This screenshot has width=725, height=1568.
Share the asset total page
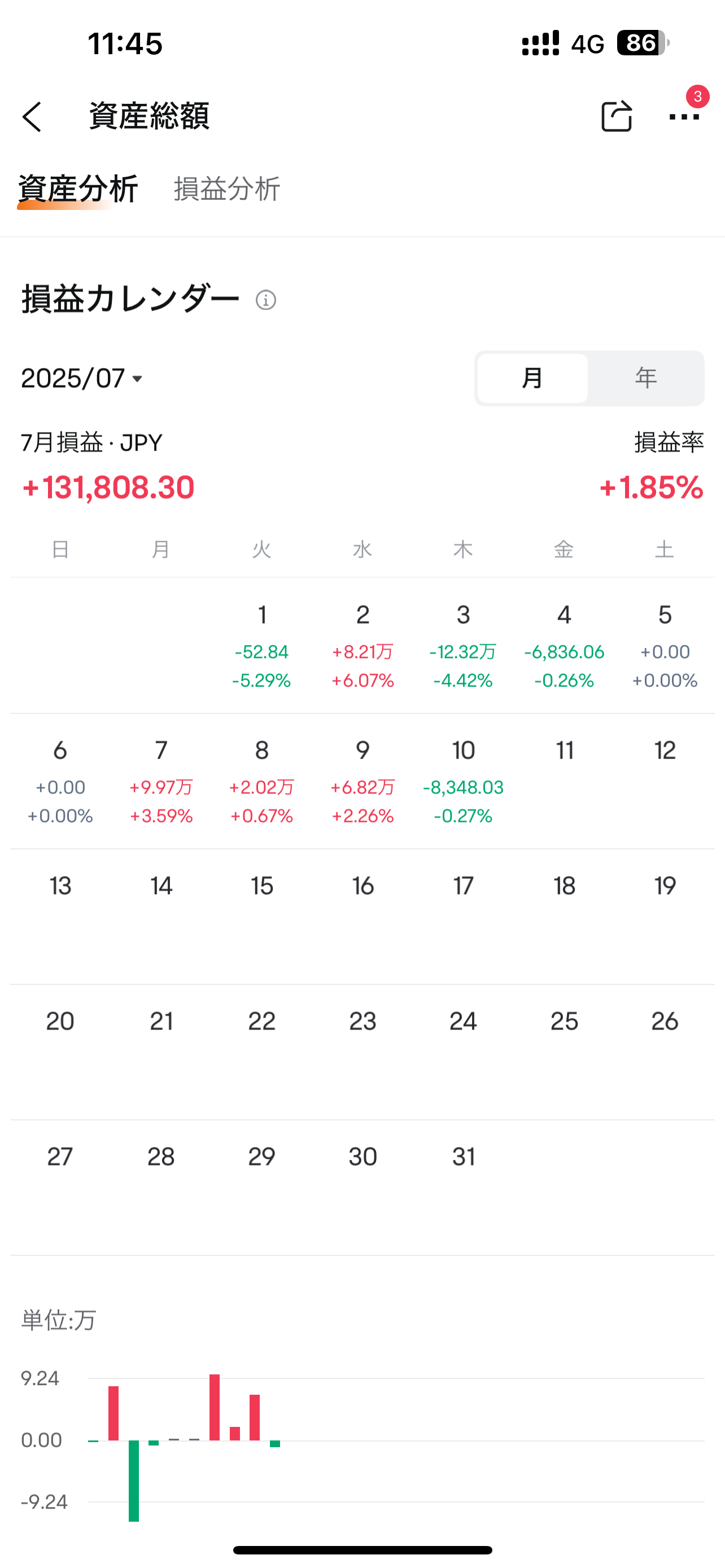(616, 116)
